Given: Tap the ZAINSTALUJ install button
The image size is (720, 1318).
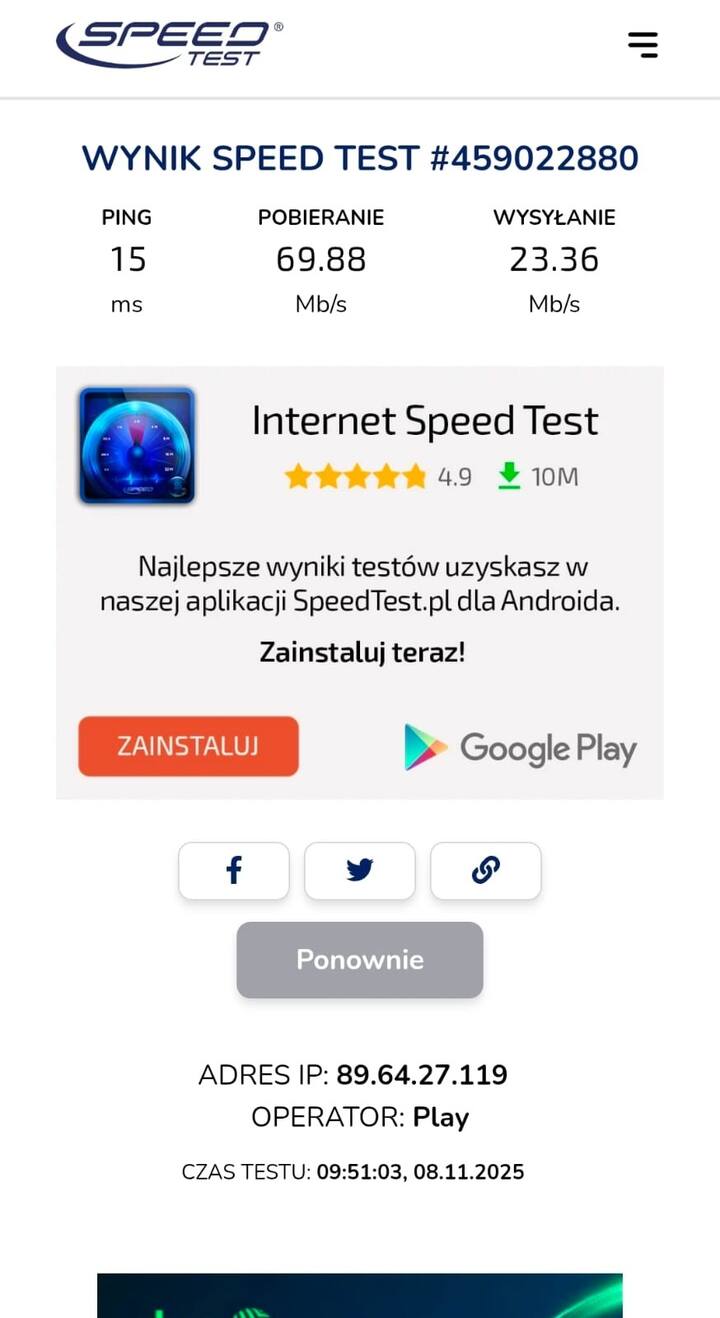Looking at the screenshot, I should tap(188, 746).
